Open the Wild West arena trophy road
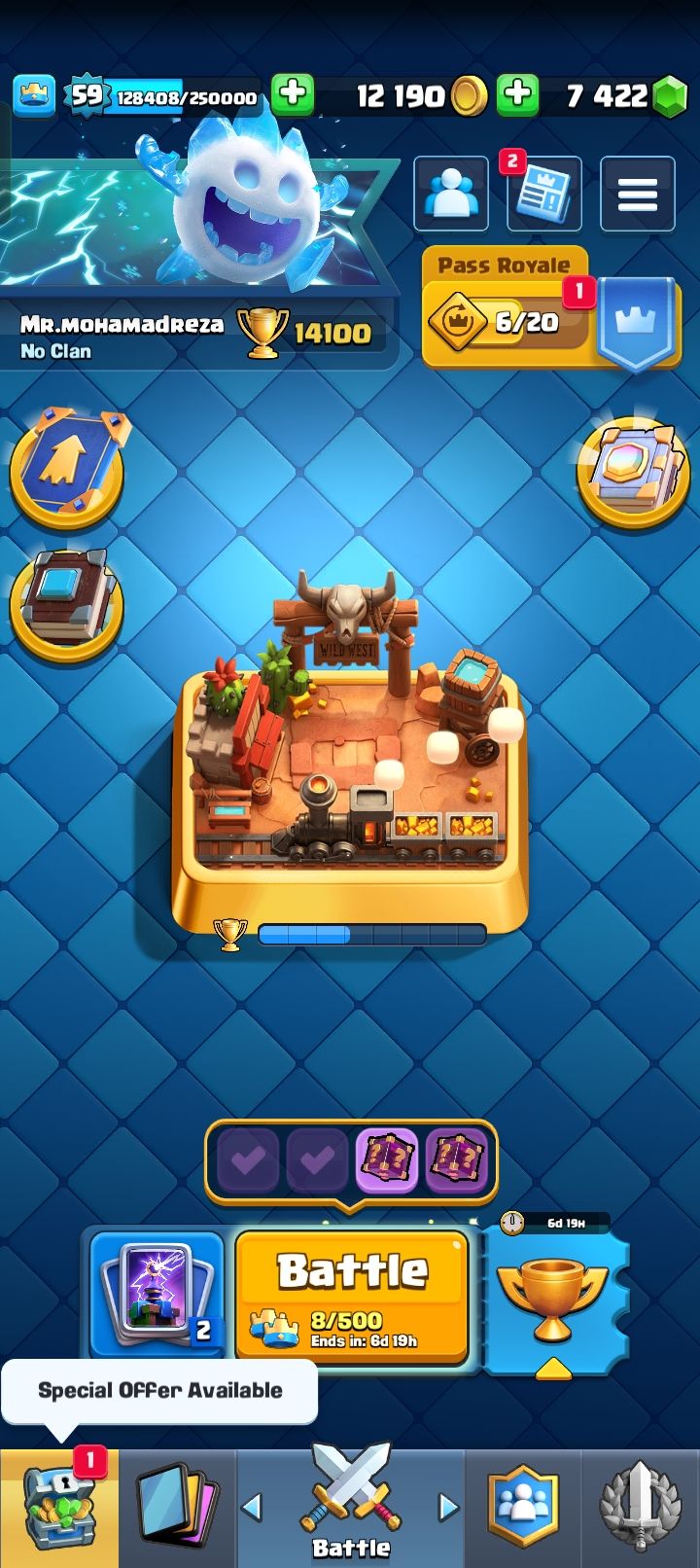Image resolution: width=700 pixels, height=1568 pixels. tap(350, 749)
